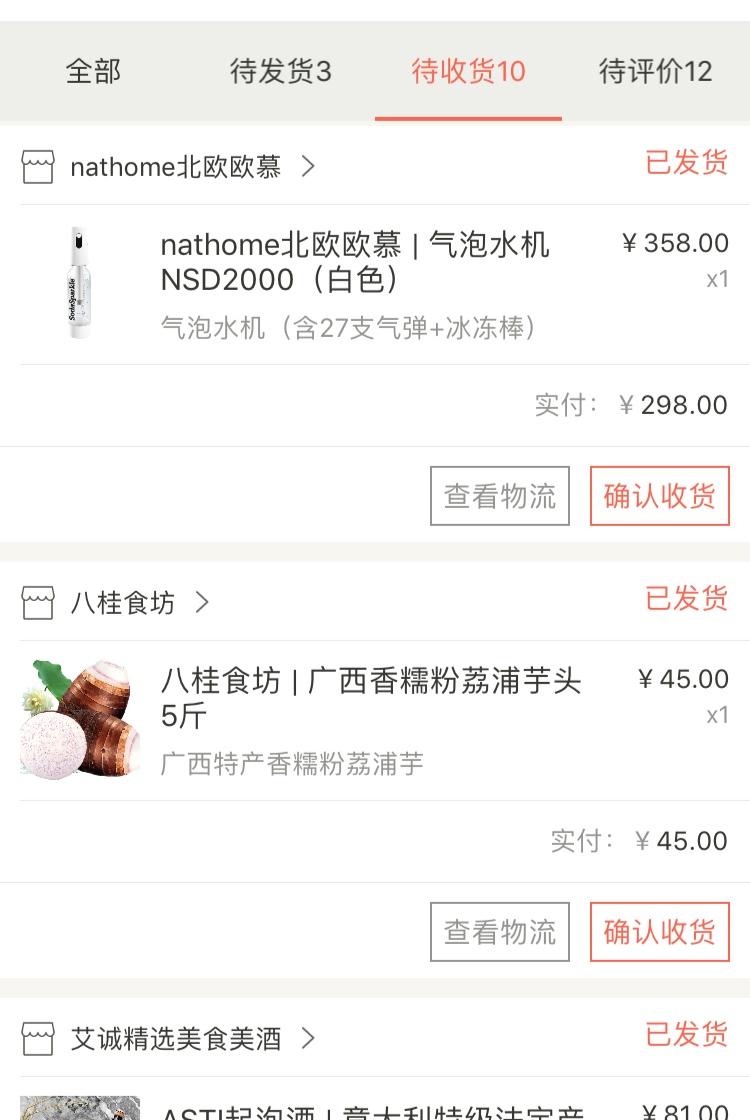Switch to the 全部 orders tab
Viewport: 750px width, 1120px height.
coord(93,72)
